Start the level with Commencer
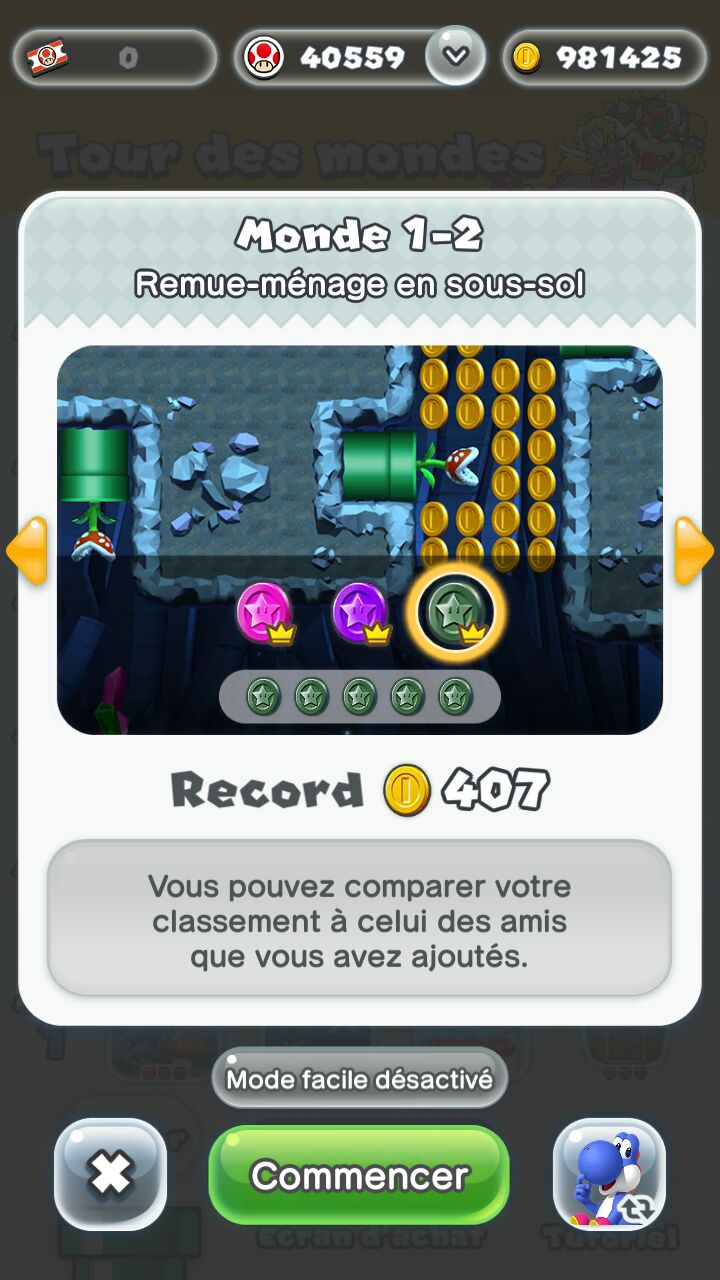Screen dimensions: 720x1280 359,1175
